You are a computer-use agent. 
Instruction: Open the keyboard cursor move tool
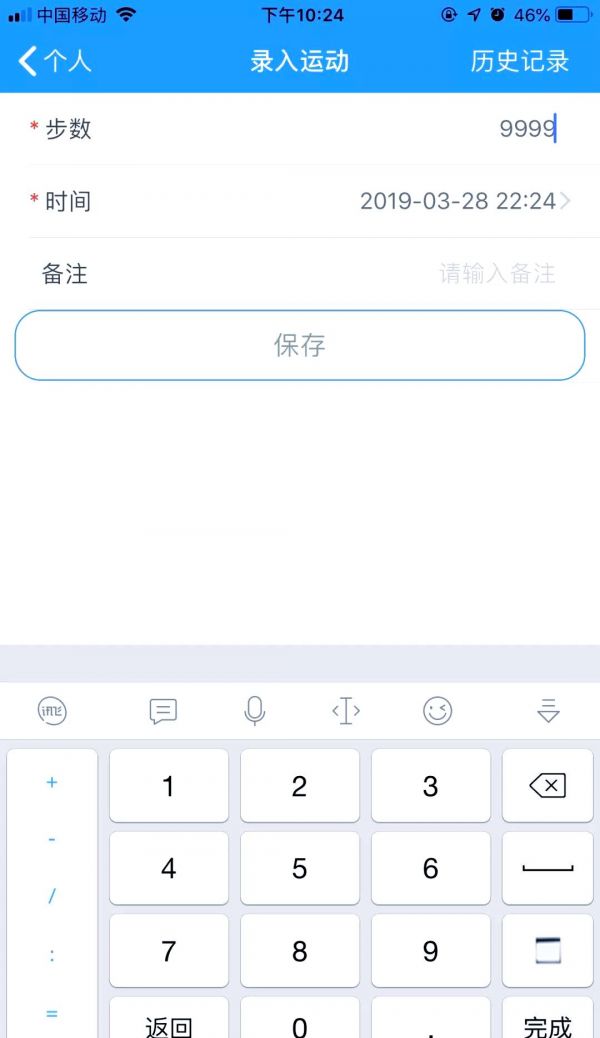(346, 711)
